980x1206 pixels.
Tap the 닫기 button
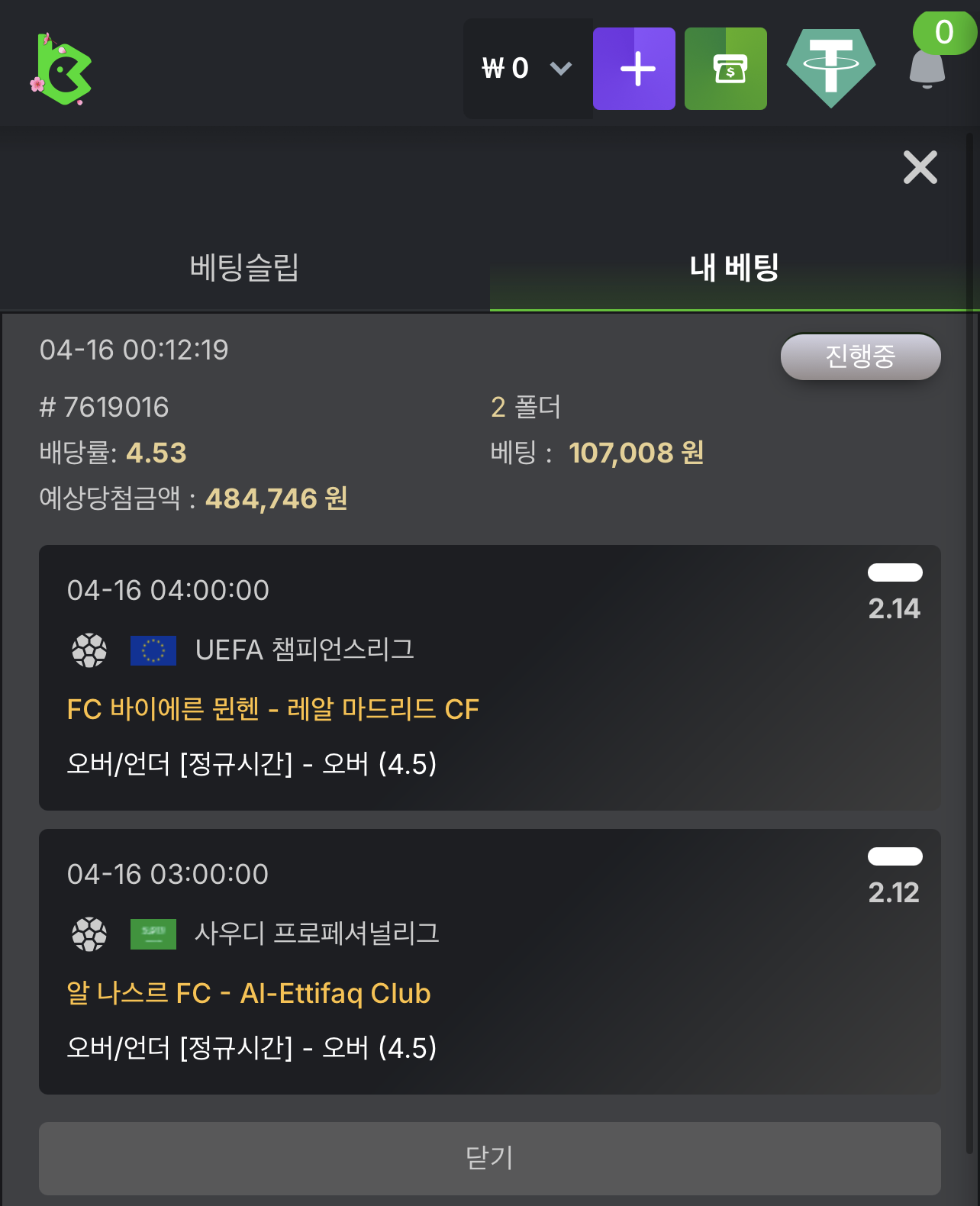pos(489,1158)
